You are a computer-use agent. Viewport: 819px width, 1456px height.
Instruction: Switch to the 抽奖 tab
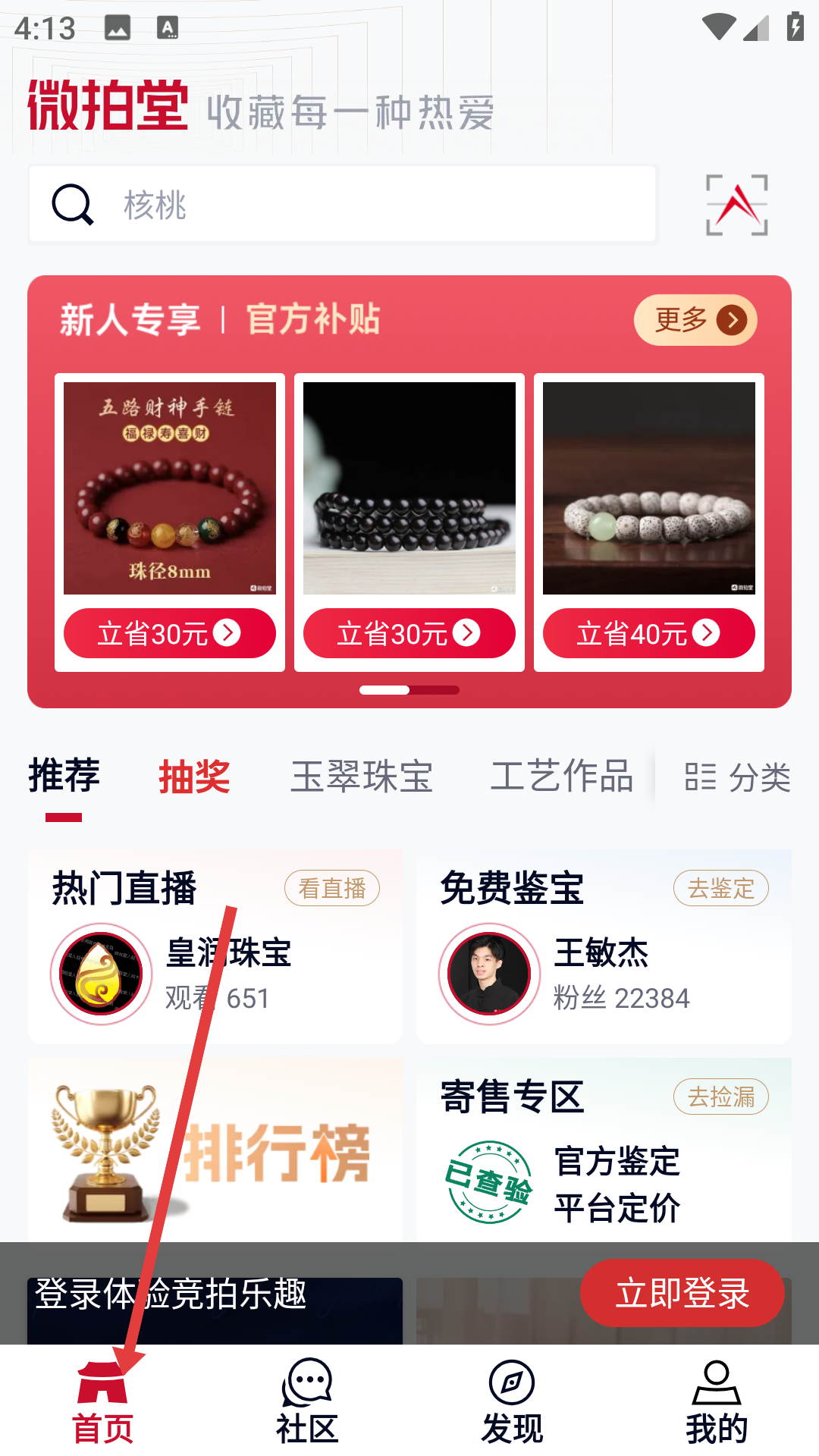pyautogui.click(x=194, y=777)
